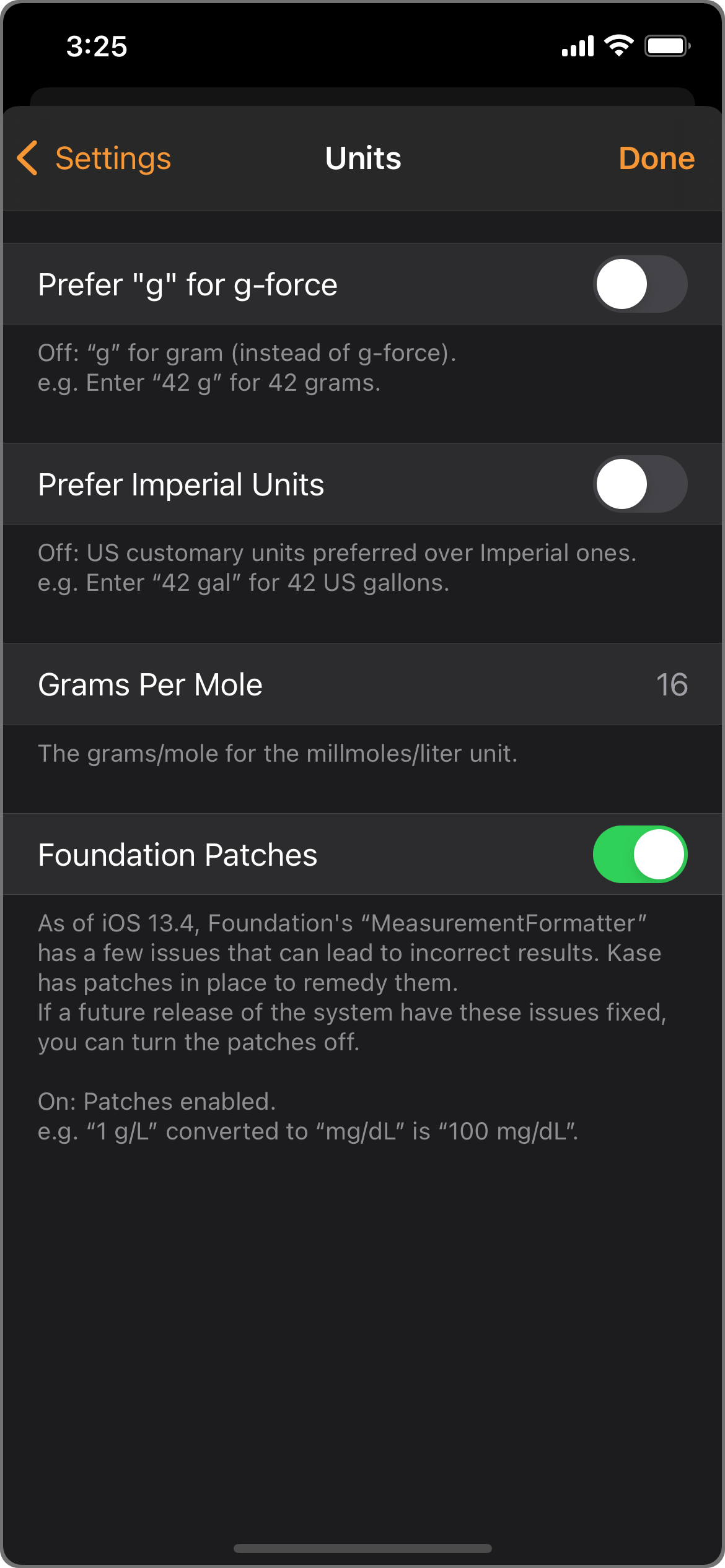Go back to Settings
725x1568 pixels.
[x=94, y=159]
